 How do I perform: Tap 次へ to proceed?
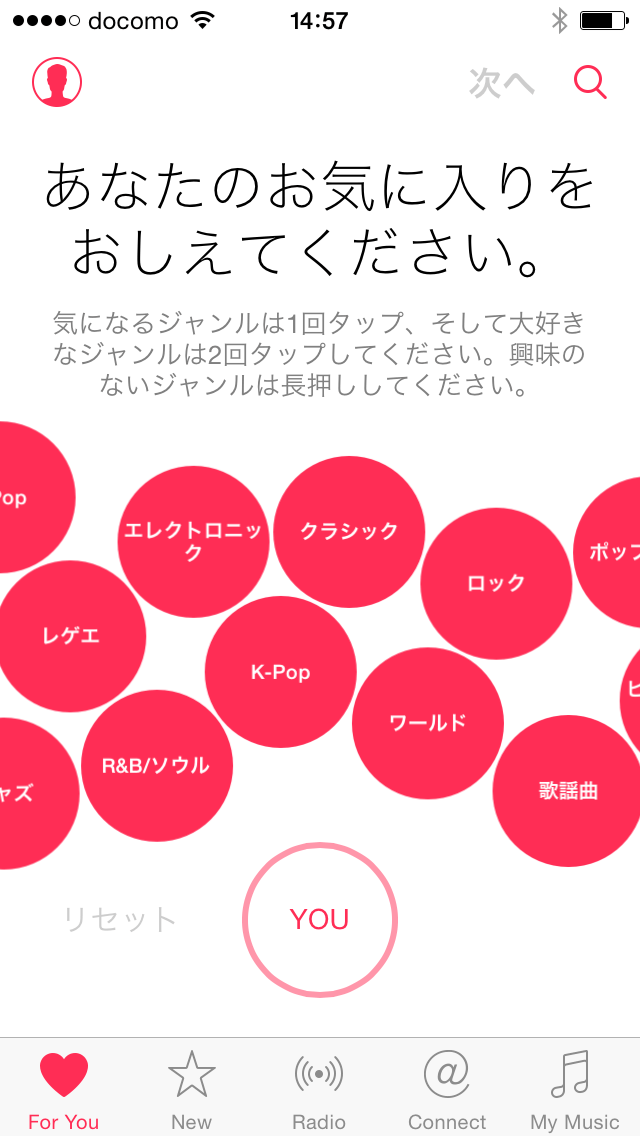[502, 84]
